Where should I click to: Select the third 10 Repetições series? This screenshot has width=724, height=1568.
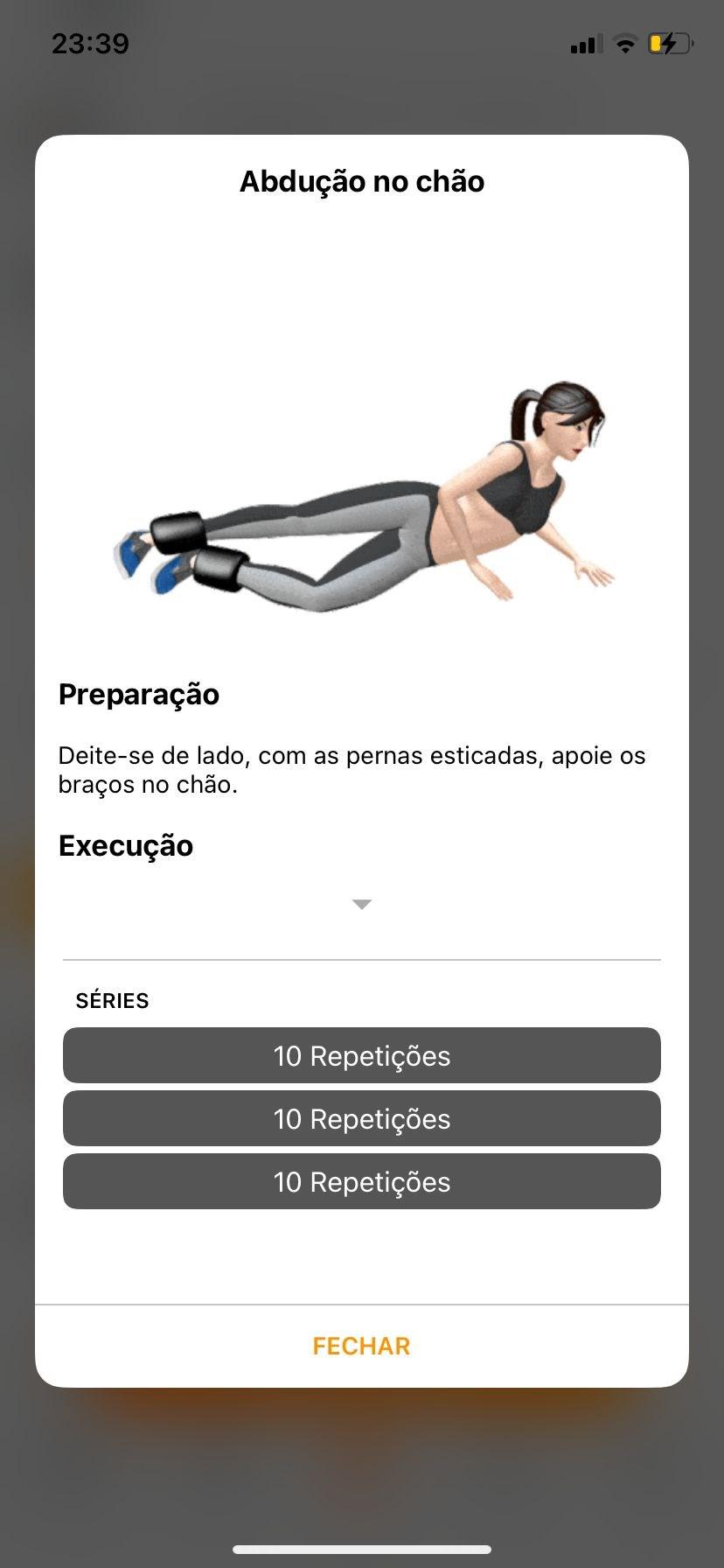pos(361,1181)
